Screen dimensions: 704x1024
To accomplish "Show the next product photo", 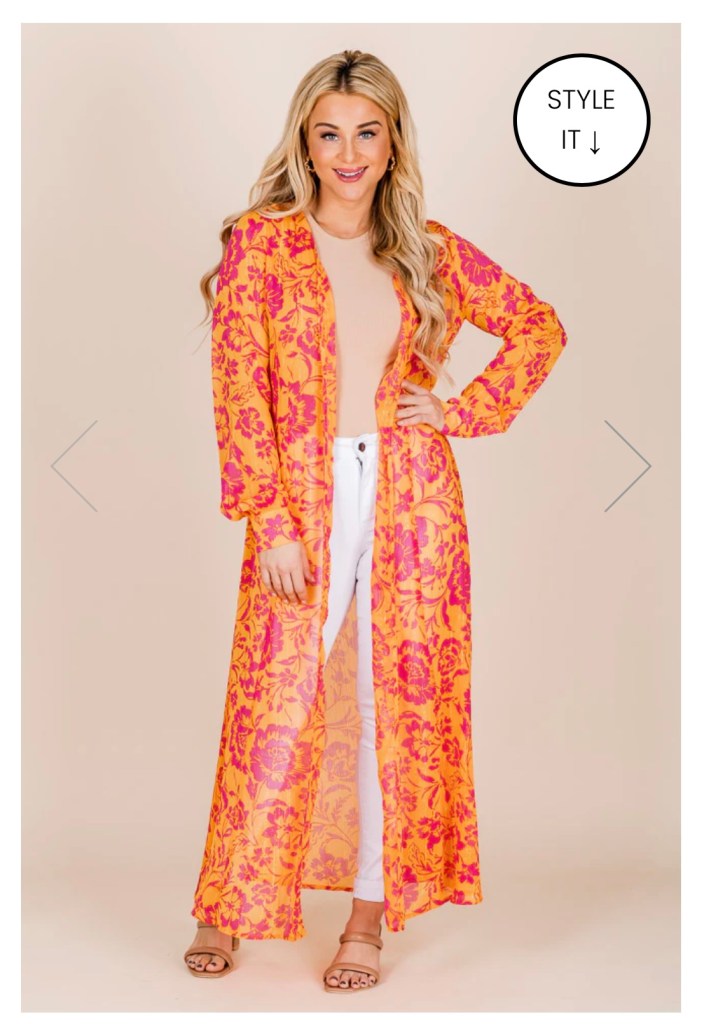I will (627, 466).
